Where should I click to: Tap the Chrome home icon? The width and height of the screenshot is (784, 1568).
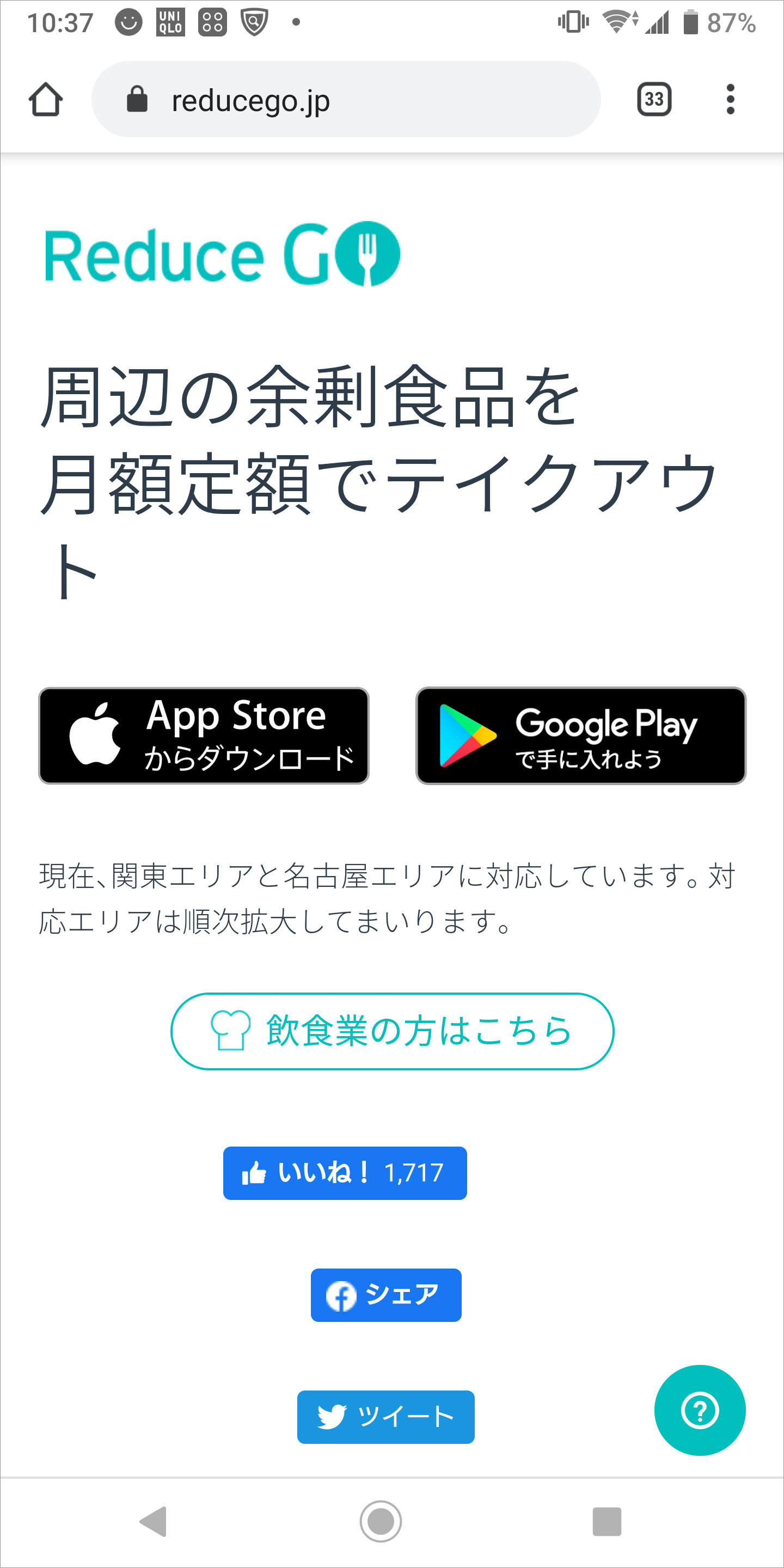46,99
